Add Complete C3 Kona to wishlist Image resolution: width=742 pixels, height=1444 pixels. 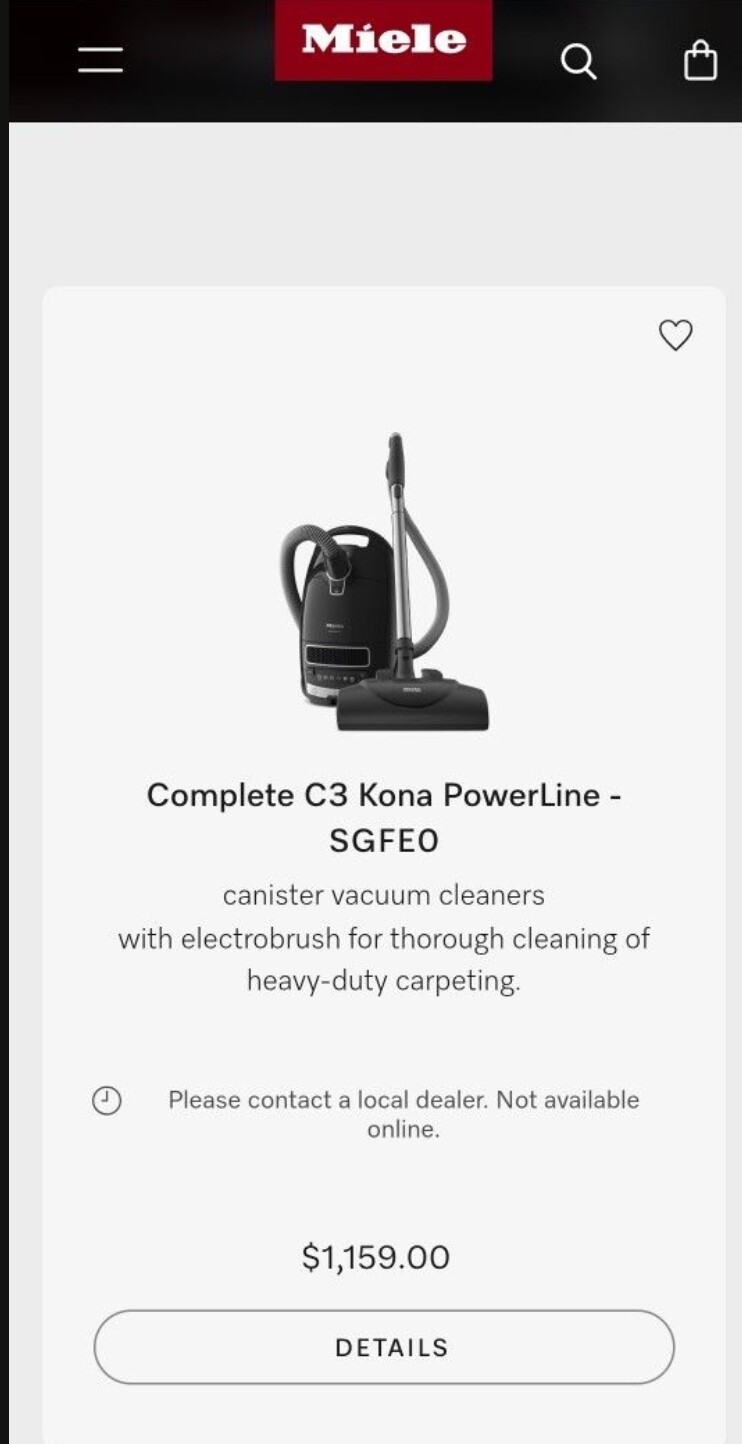(676, 335)
